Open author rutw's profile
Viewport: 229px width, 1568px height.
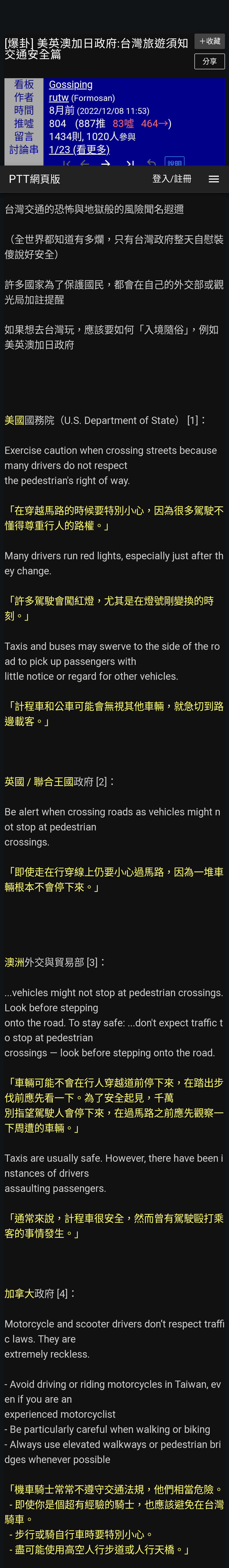(58, 97)
